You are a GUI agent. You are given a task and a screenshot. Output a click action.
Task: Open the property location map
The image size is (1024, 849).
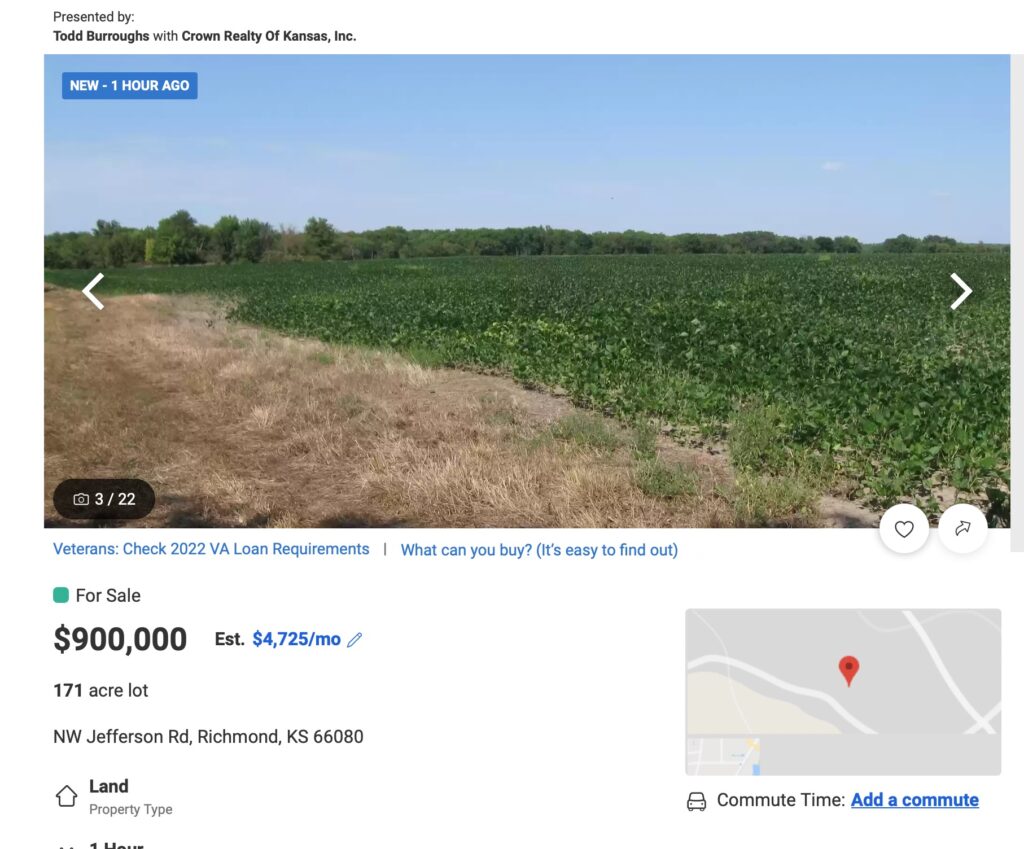[x=842, y=691]
